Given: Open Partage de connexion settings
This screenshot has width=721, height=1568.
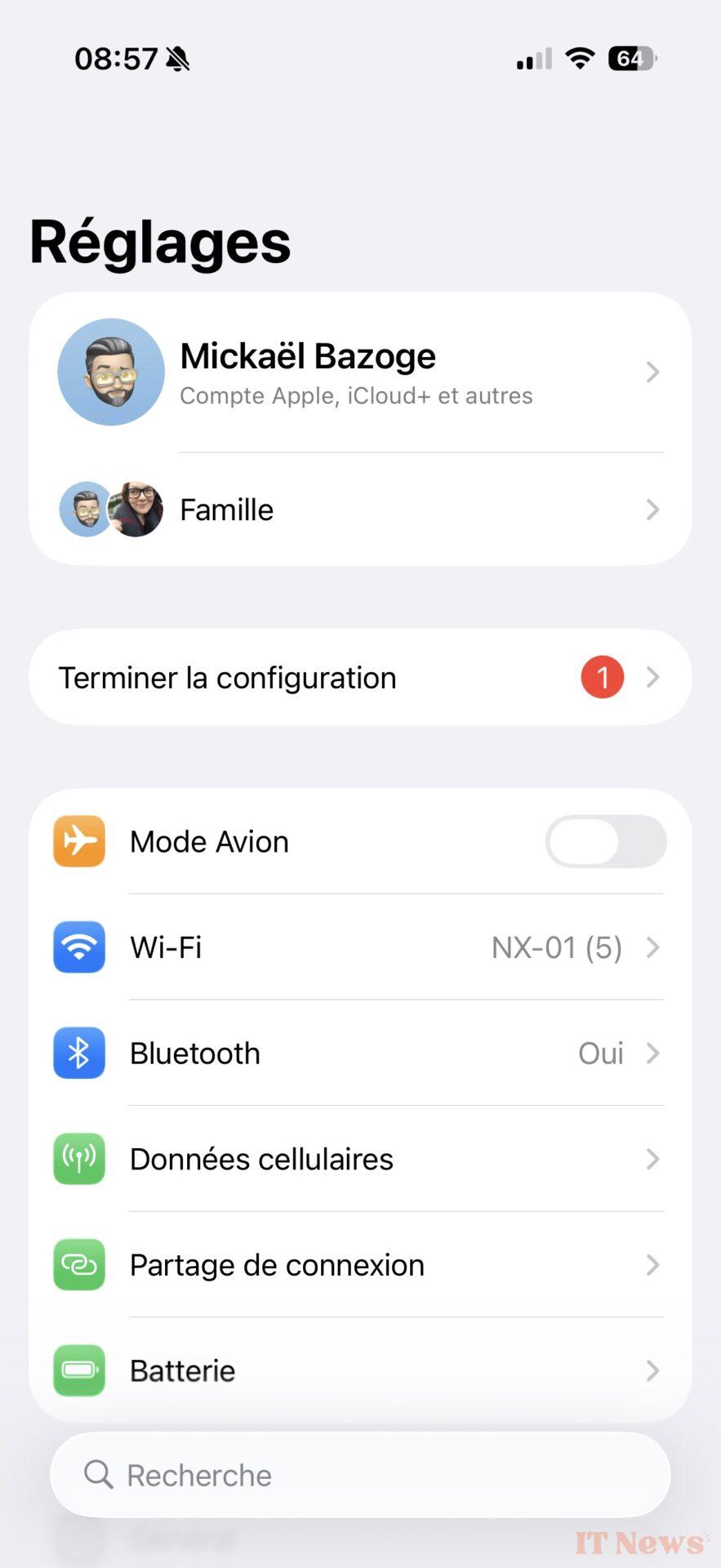Looking at the screenshot, I should [359, 1265].
